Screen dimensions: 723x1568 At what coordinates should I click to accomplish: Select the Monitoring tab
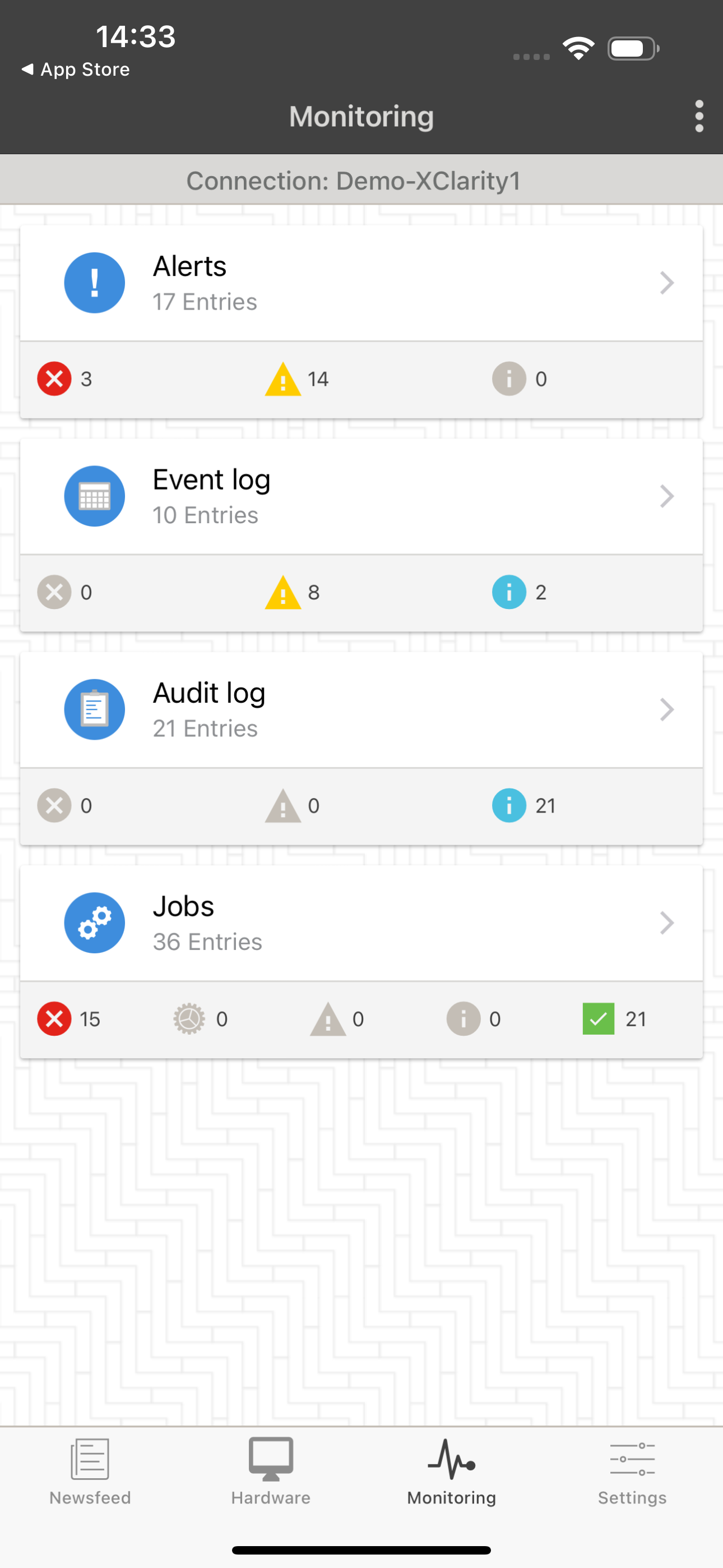tap(451, 1470)
